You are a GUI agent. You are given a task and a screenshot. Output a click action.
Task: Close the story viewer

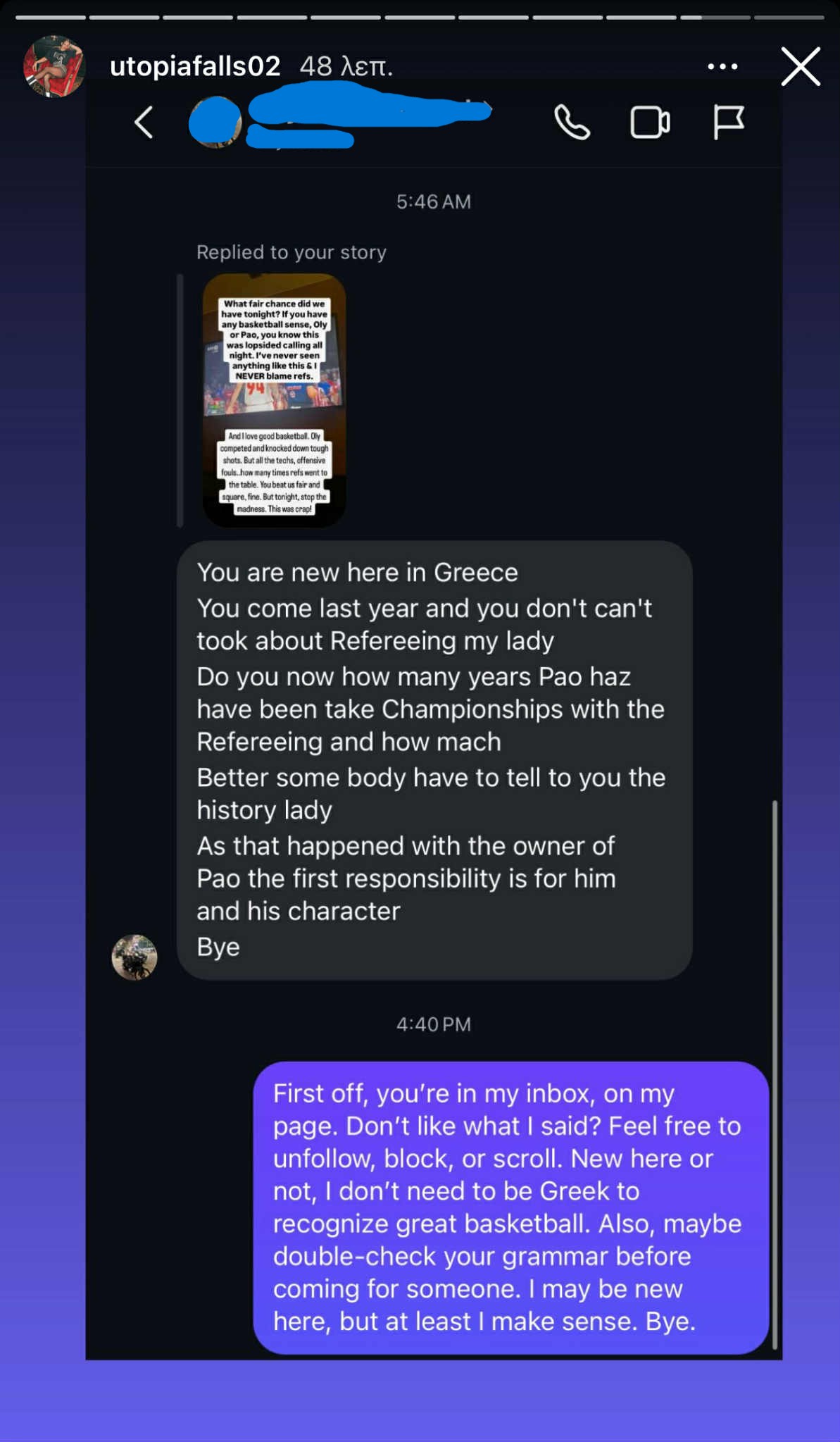801,67
